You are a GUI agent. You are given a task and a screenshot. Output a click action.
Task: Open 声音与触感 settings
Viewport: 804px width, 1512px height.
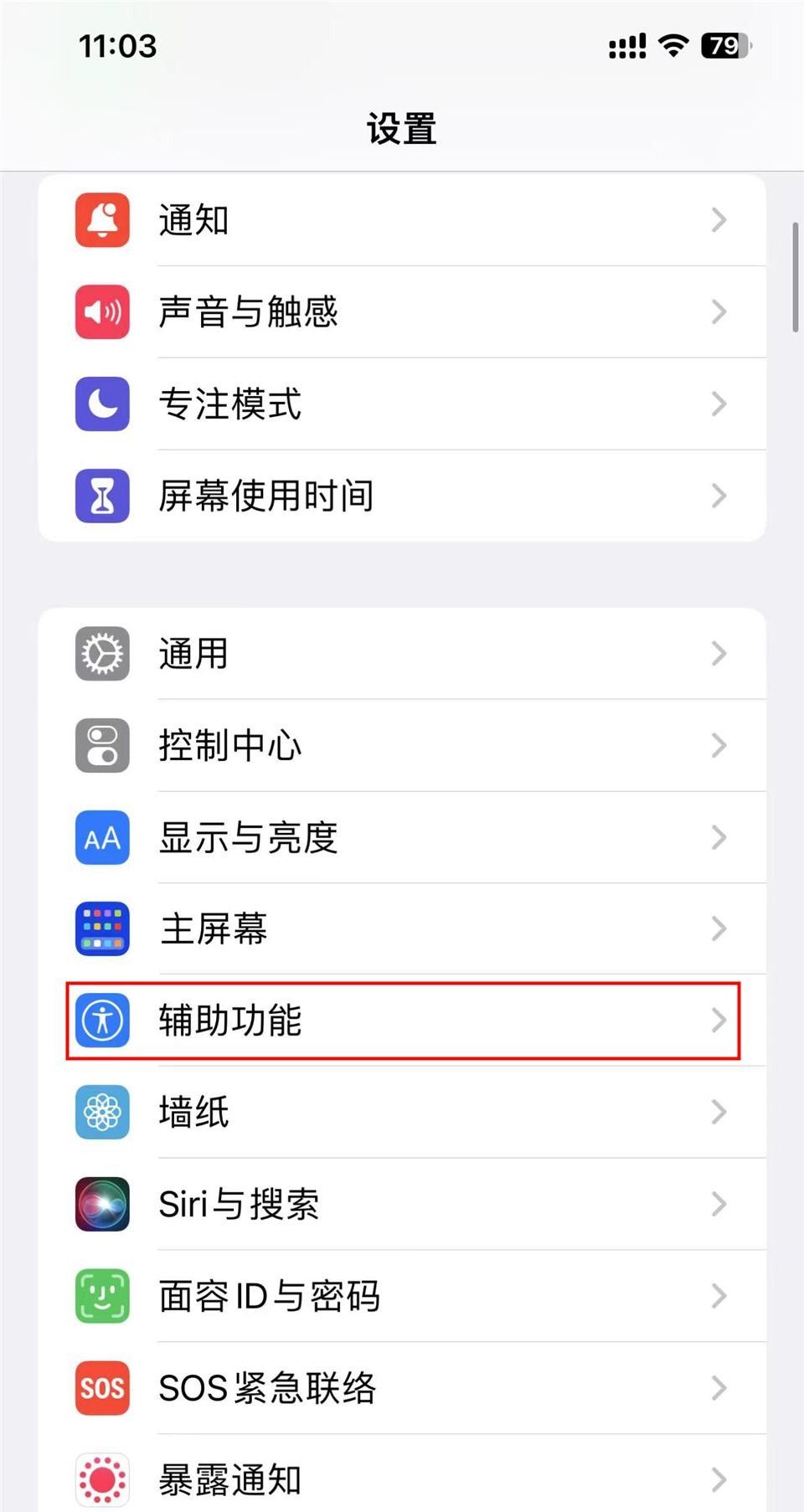coord(402,312)
